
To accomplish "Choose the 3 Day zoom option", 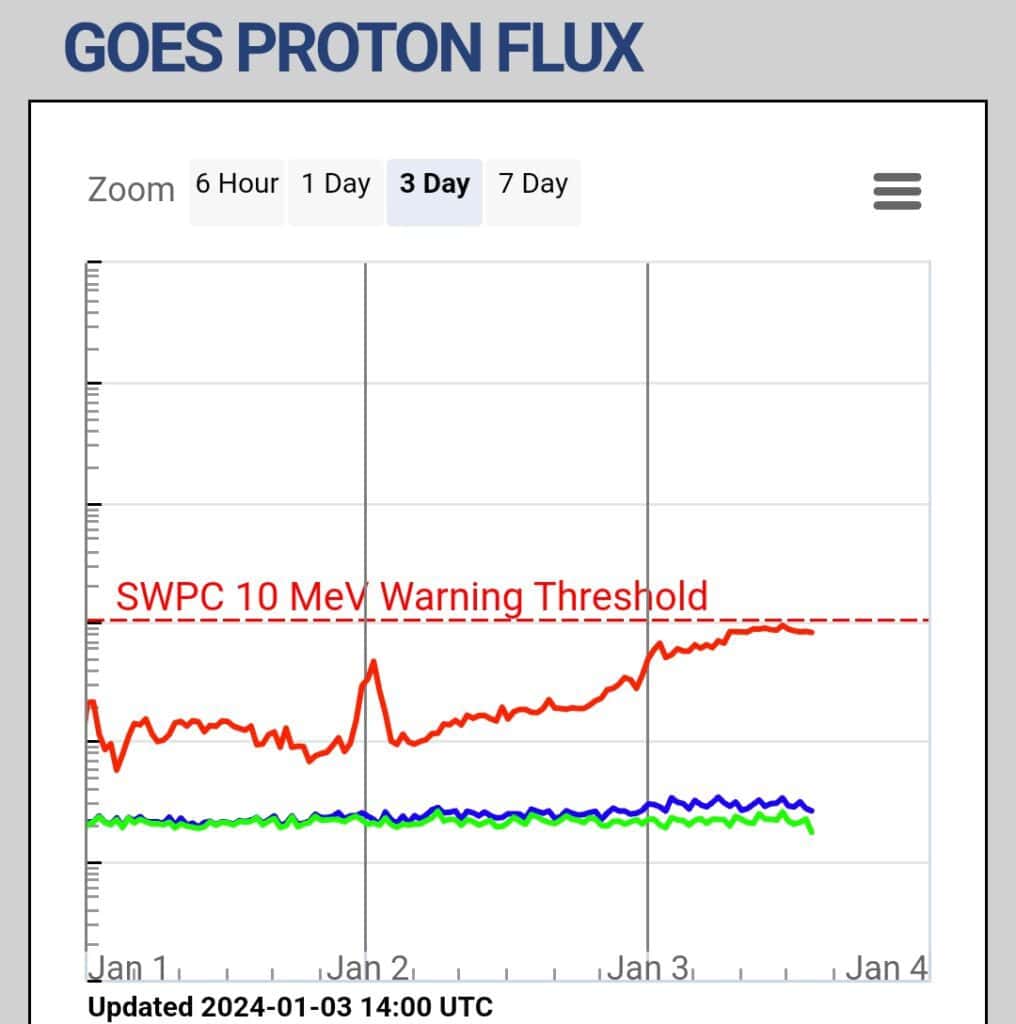I will [x=435, y=185].
